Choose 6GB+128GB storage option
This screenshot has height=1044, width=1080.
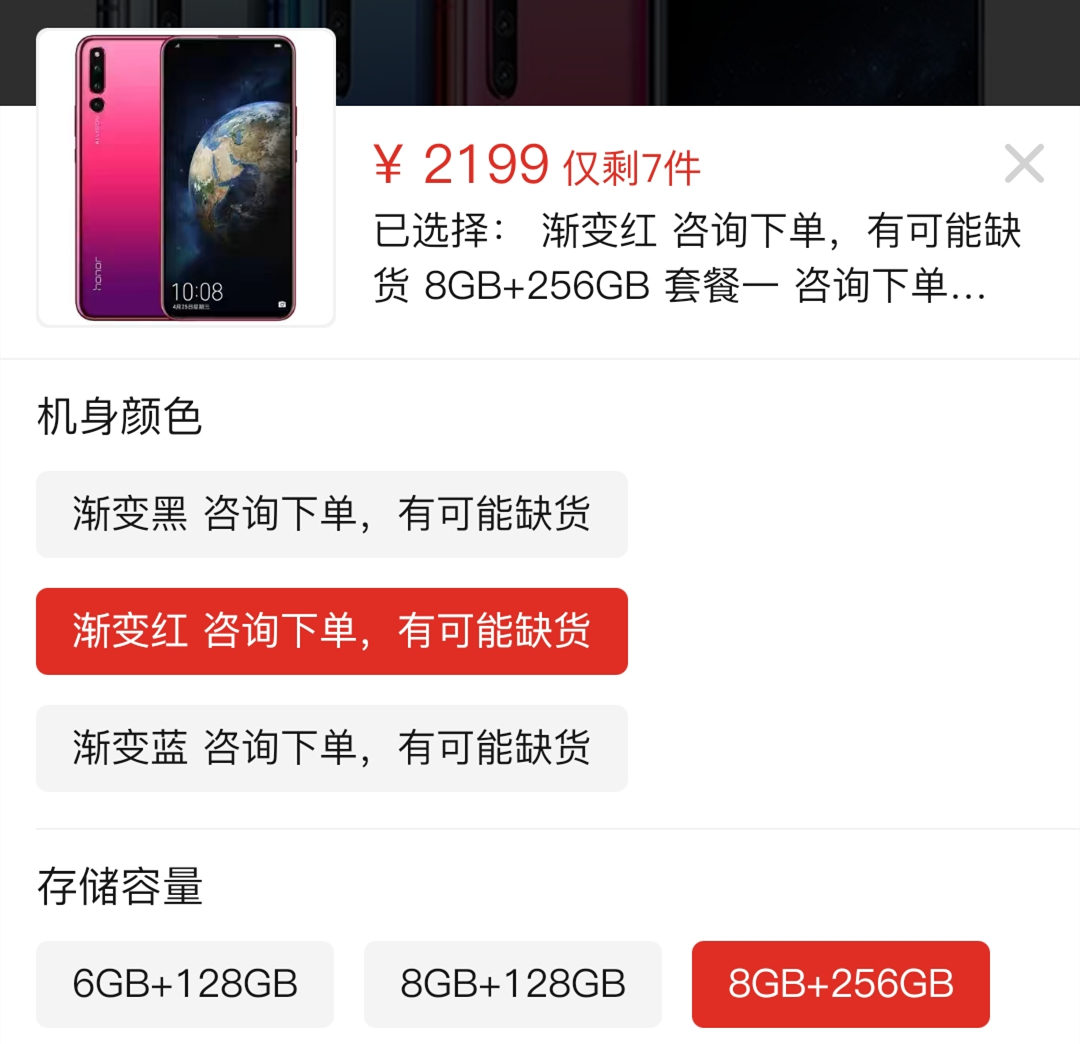click(185, 984)
